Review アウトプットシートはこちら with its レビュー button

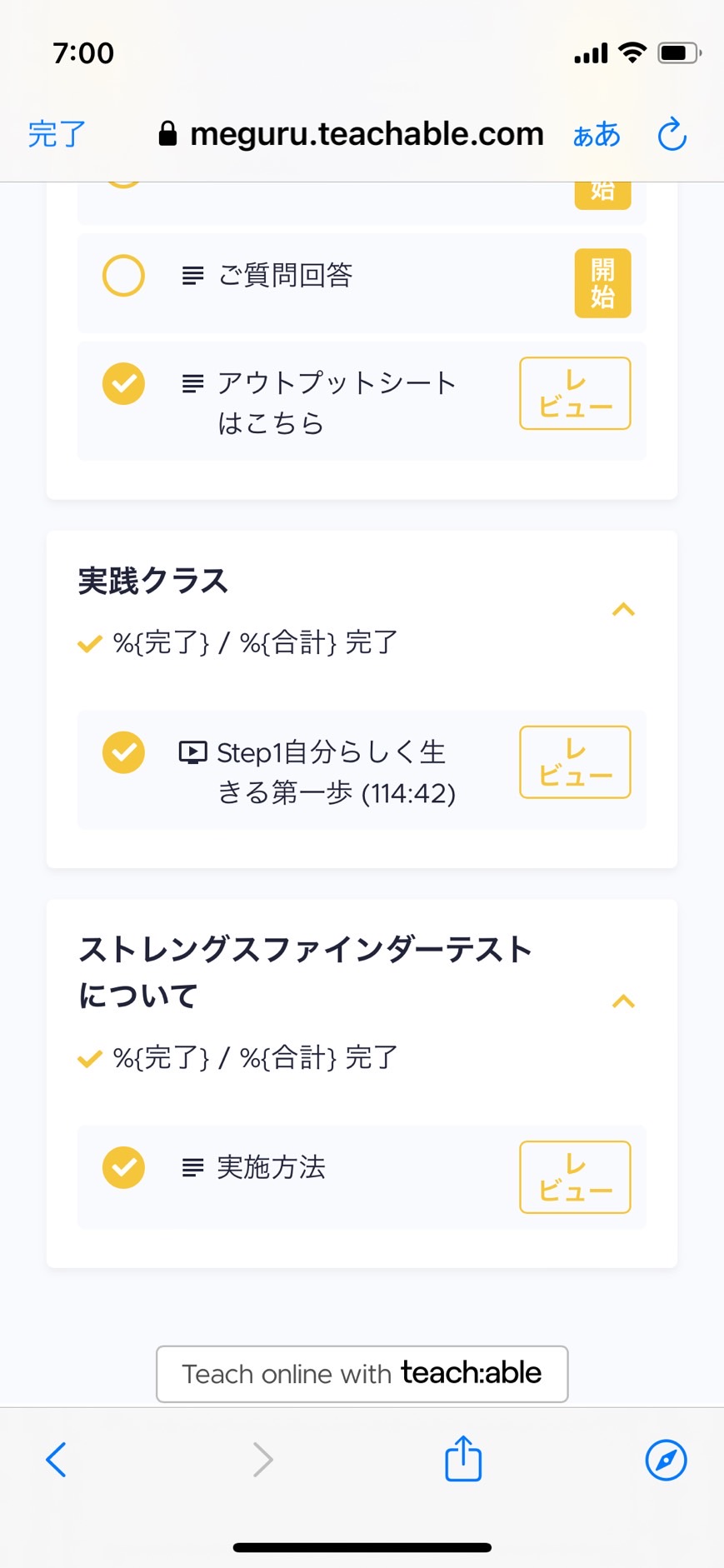pyautogui.click(x=575, y=393)
